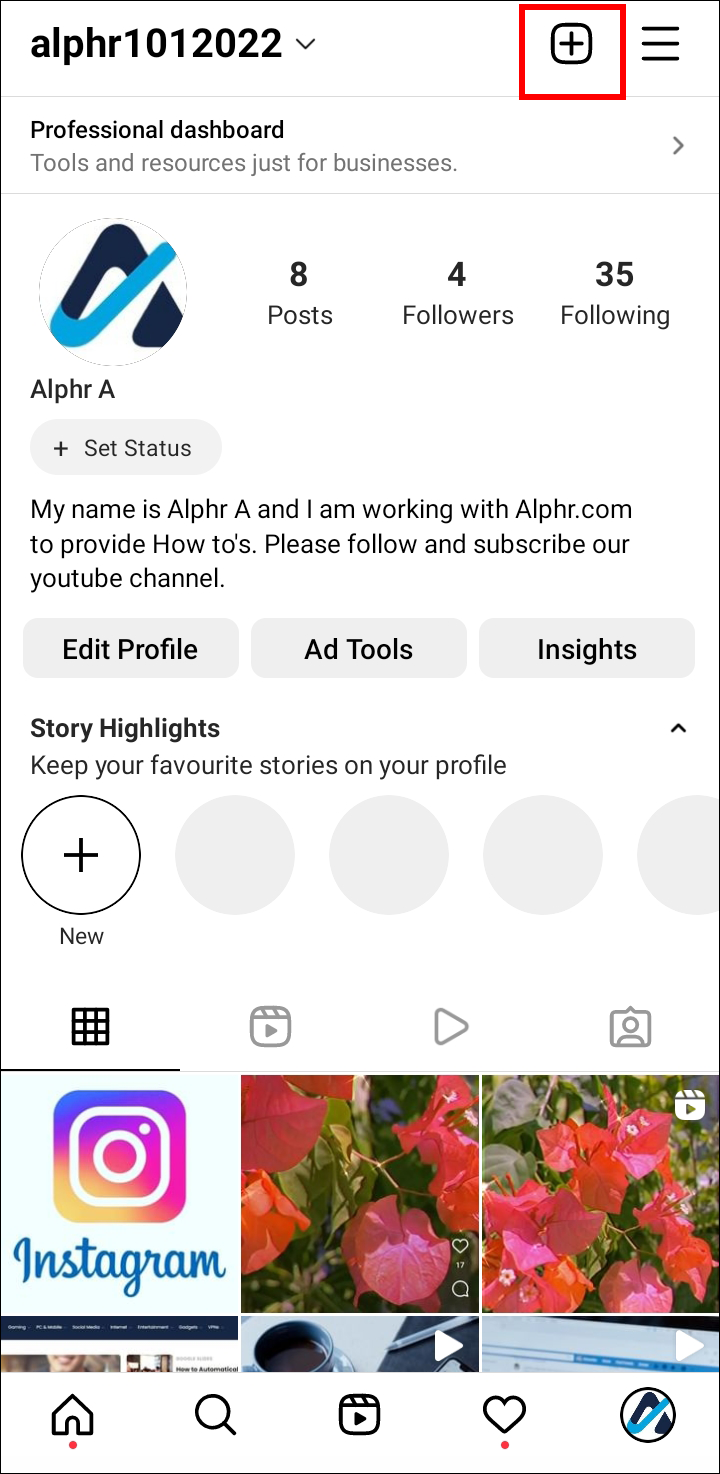Switch to the Reels profile tab

coord(270,1027)
